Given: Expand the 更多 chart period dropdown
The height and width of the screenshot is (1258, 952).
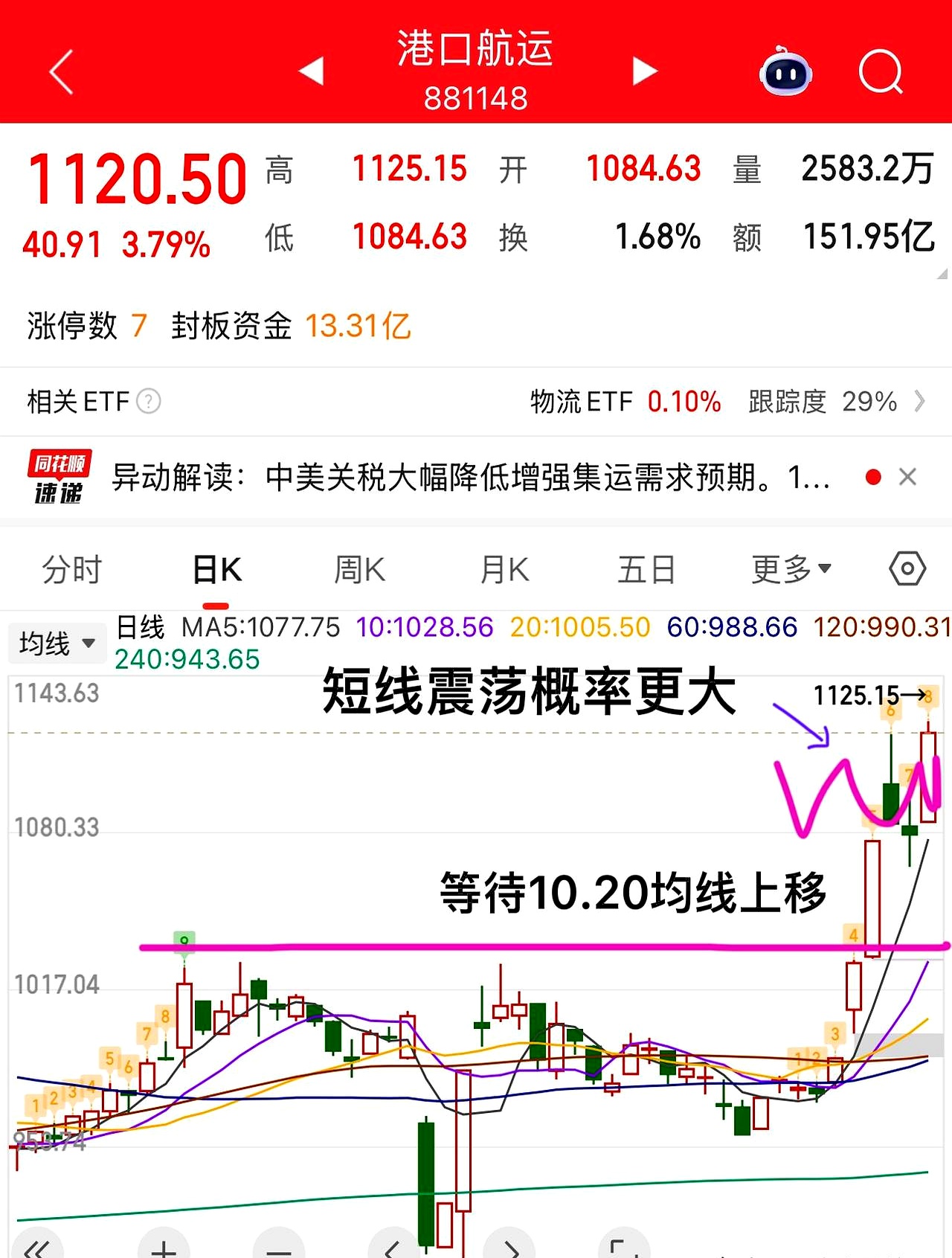Looking at the screenshot, I should click(x=791, y=570).
